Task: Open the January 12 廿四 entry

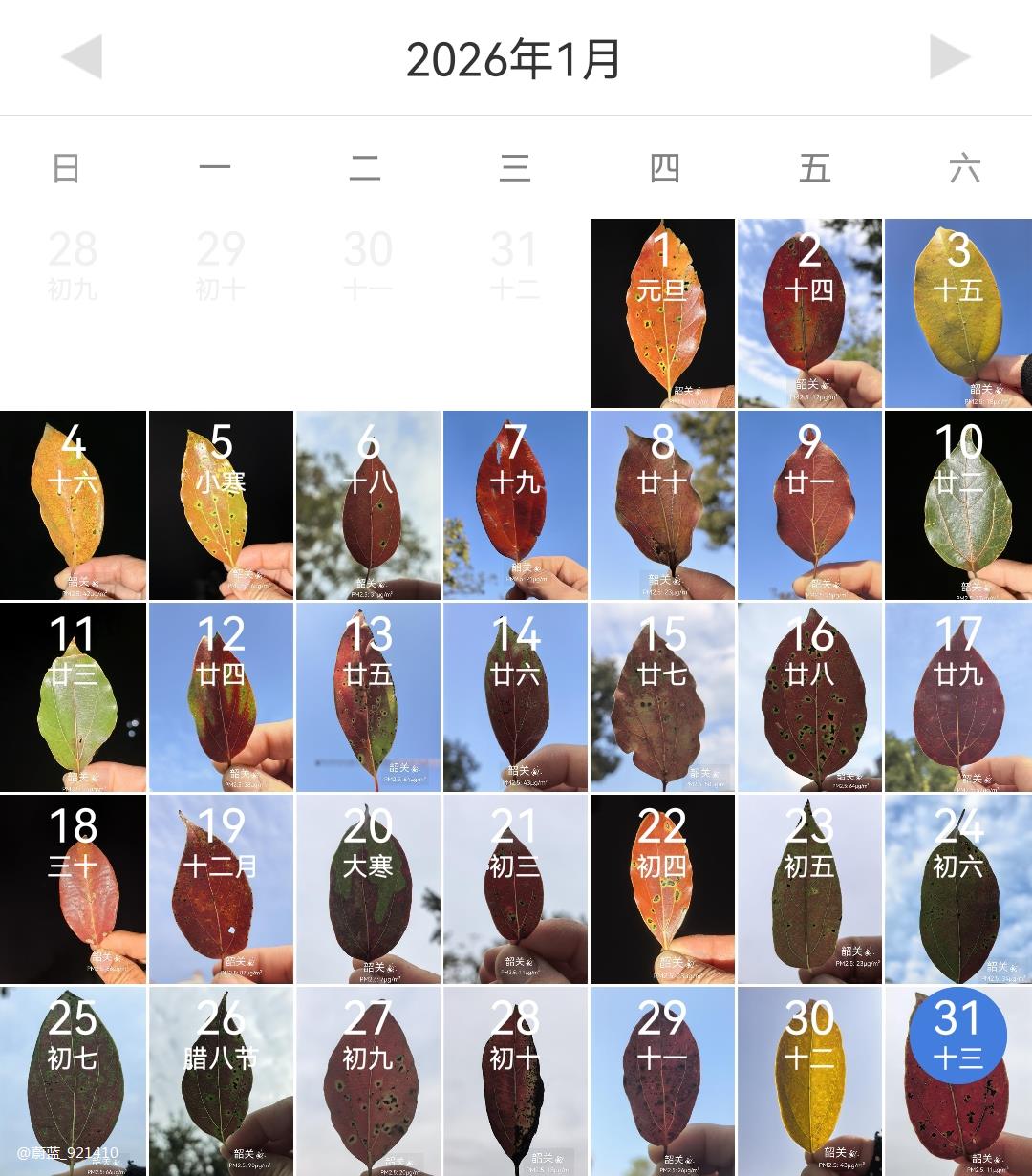Action: 221,697
